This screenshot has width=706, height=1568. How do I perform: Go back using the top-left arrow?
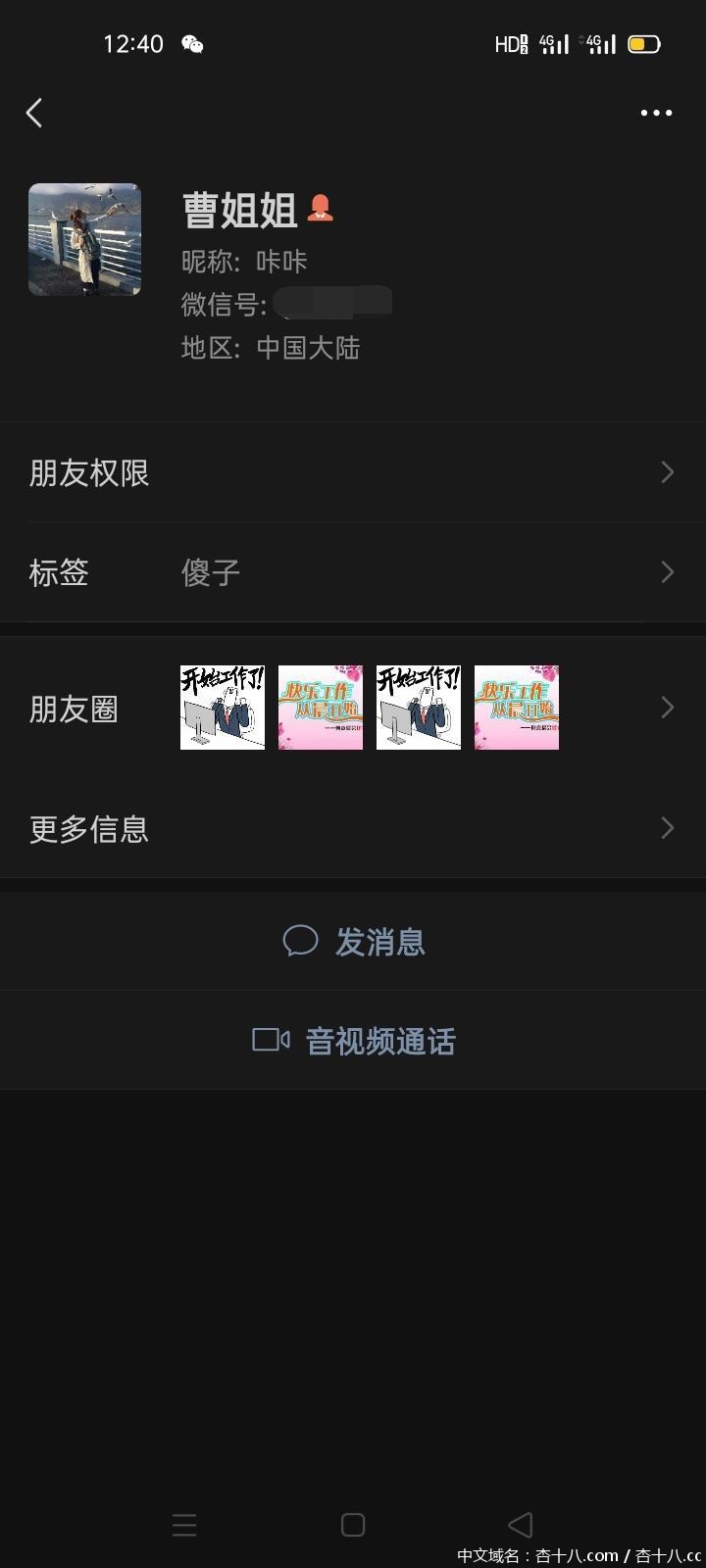click(x=34, y=113)
